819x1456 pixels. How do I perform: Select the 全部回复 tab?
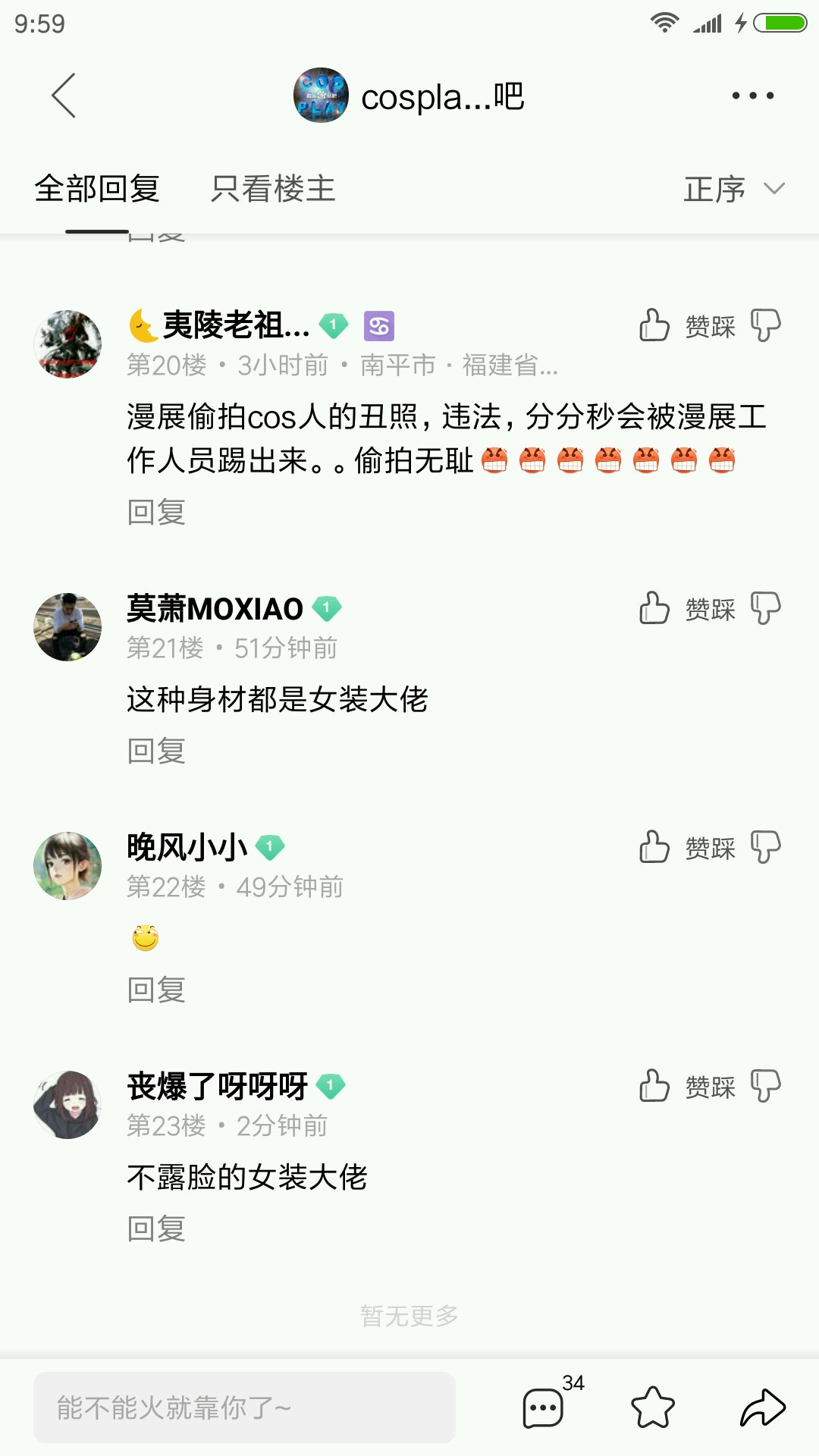point(97,189)
